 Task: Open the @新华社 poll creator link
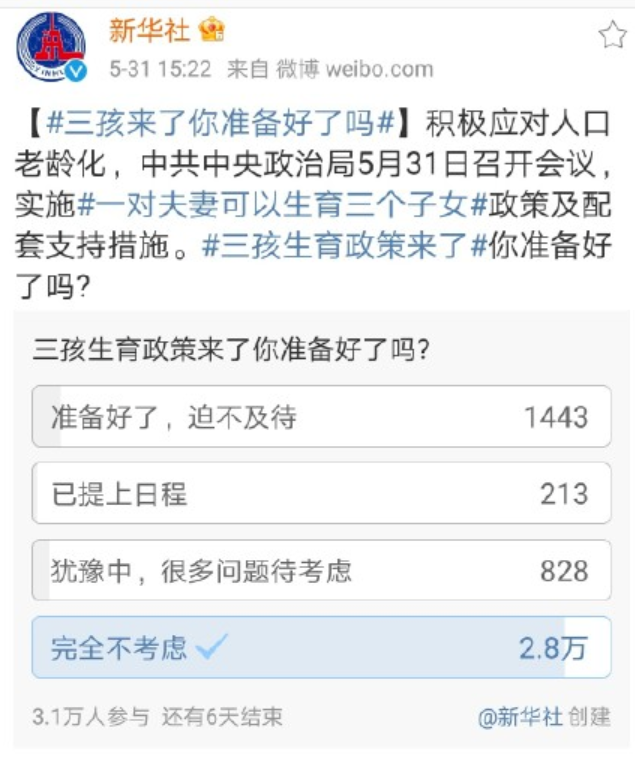[x=520, y=716]
